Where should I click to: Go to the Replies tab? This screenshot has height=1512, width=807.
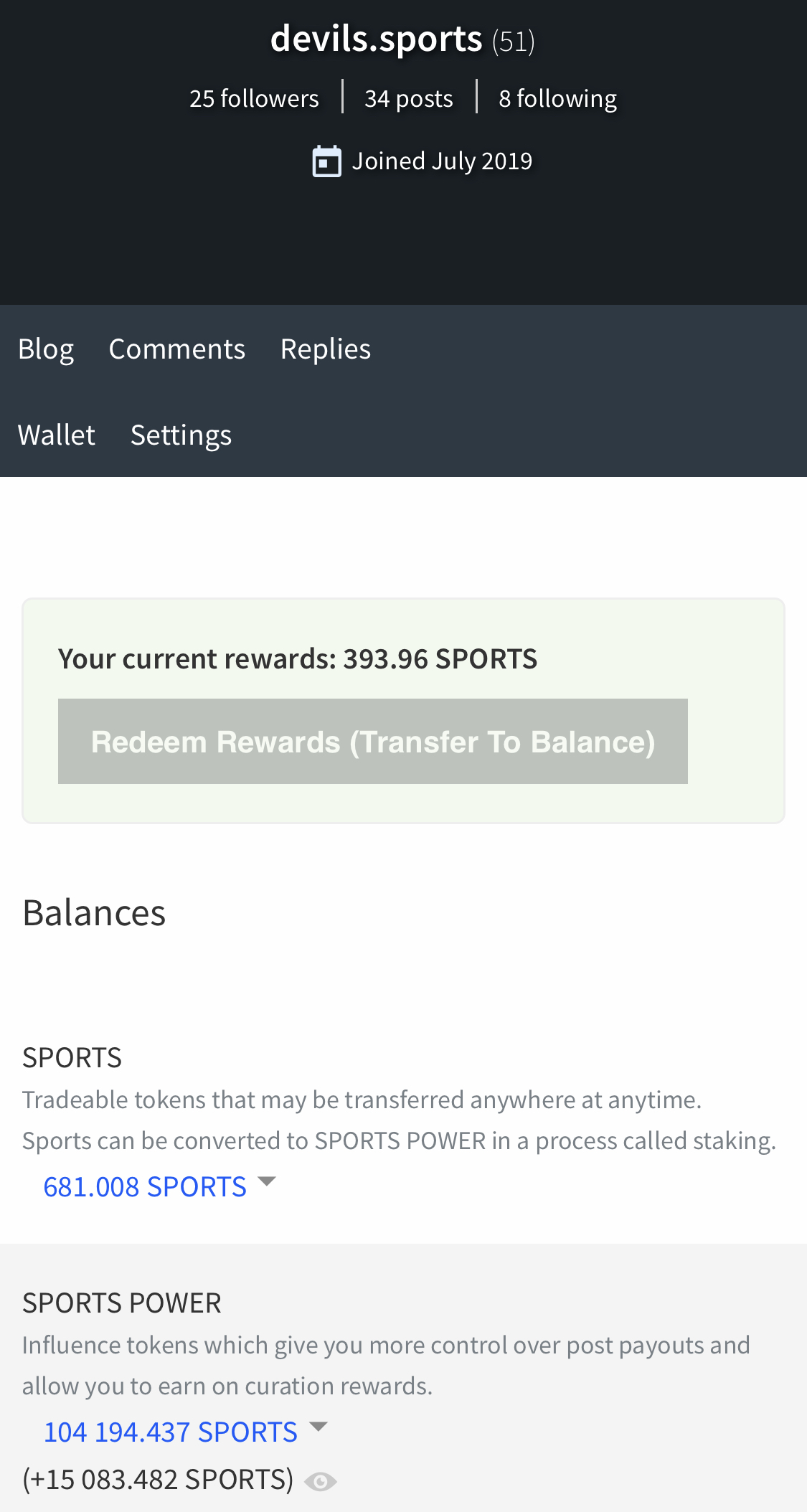[325, 349]
